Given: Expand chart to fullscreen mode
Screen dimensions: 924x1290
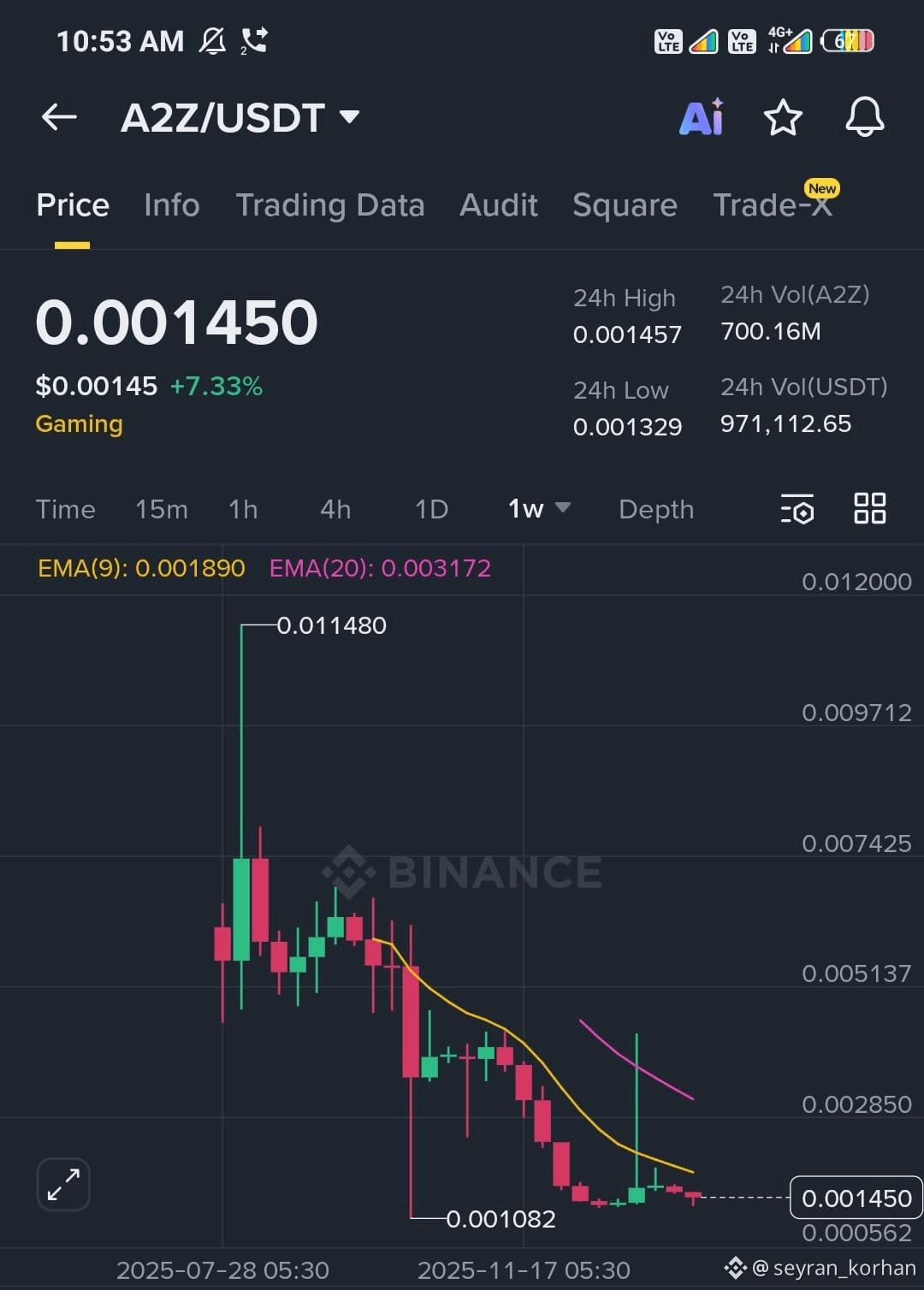Looking at the screenshot, I should pyautogui.click(x=62, y=1184).
